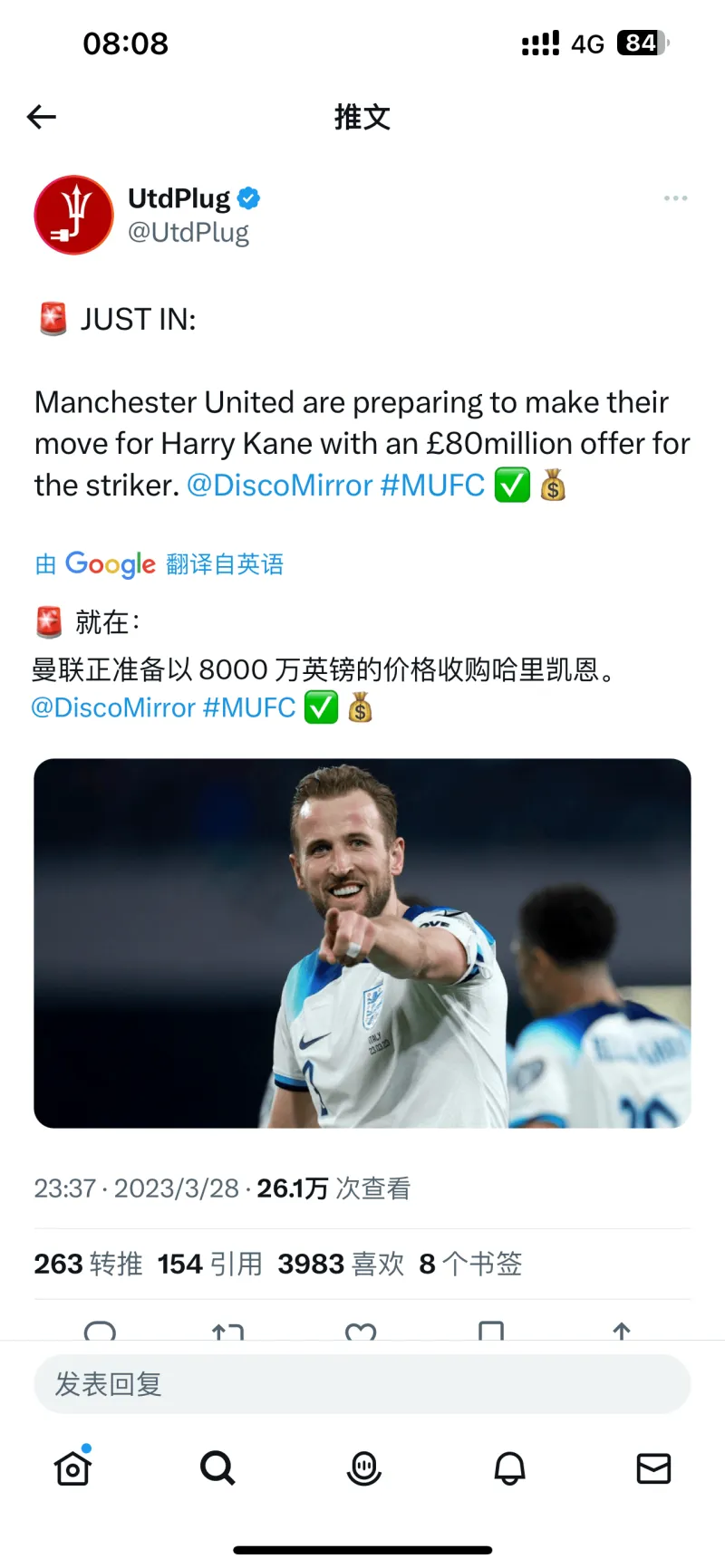Tap the reply input field
Screen dimensions: 725x1568
pyautogui.click(x=362, y=1384)
